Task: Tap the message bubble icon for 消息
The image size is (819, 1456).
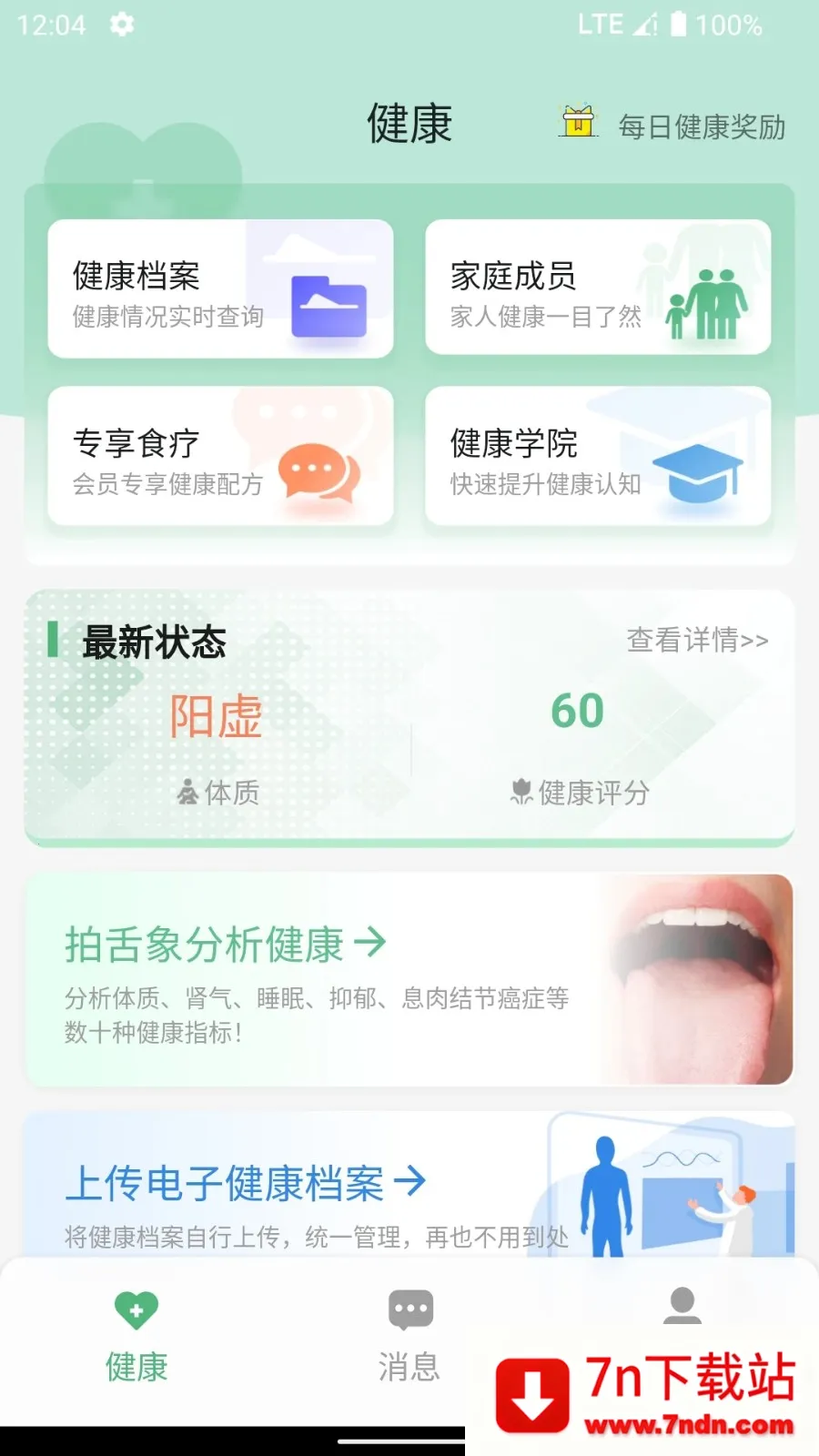Action: coord(409,1307)
